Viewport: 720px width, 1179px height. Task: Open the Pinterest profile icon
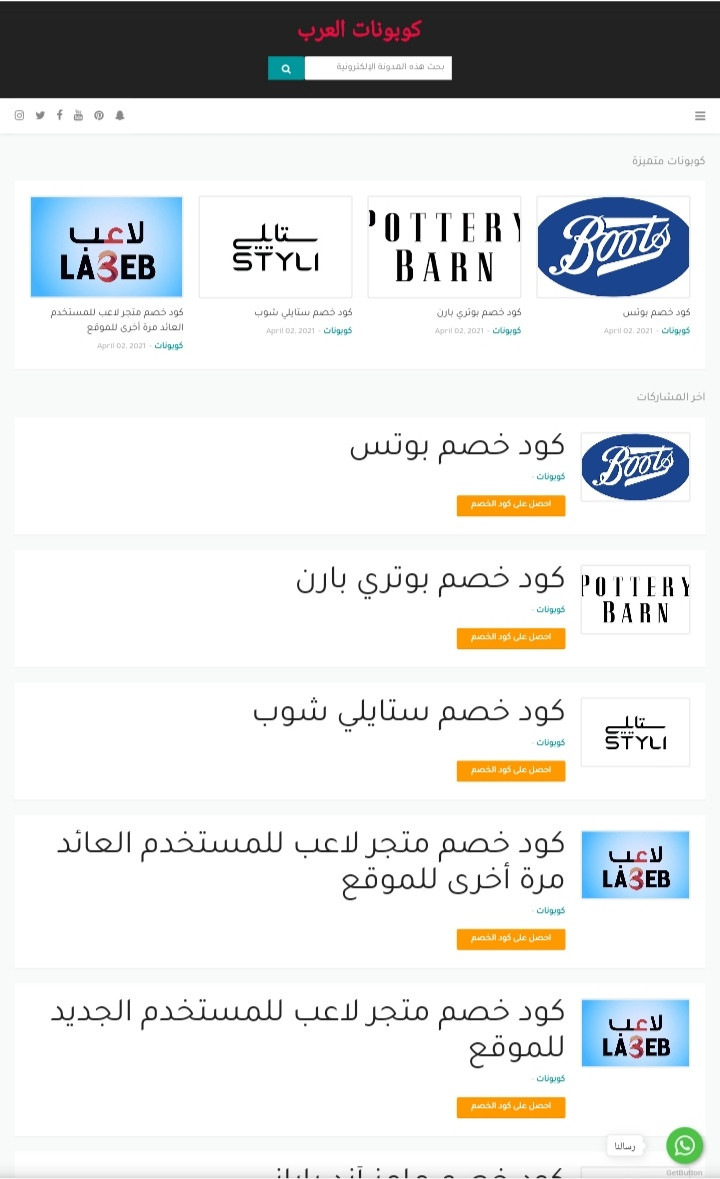[98, 115]
